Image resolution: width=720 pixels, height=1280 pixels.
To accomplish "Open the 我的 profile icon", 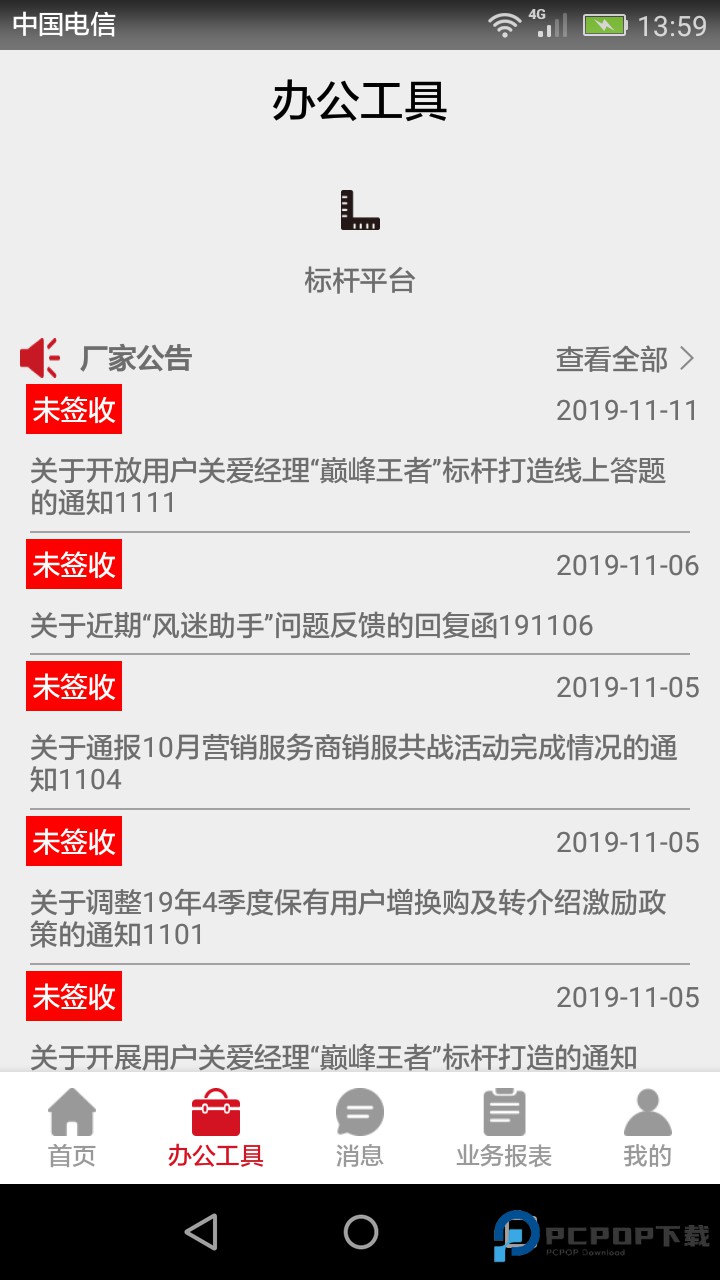I will [647, 1112].
